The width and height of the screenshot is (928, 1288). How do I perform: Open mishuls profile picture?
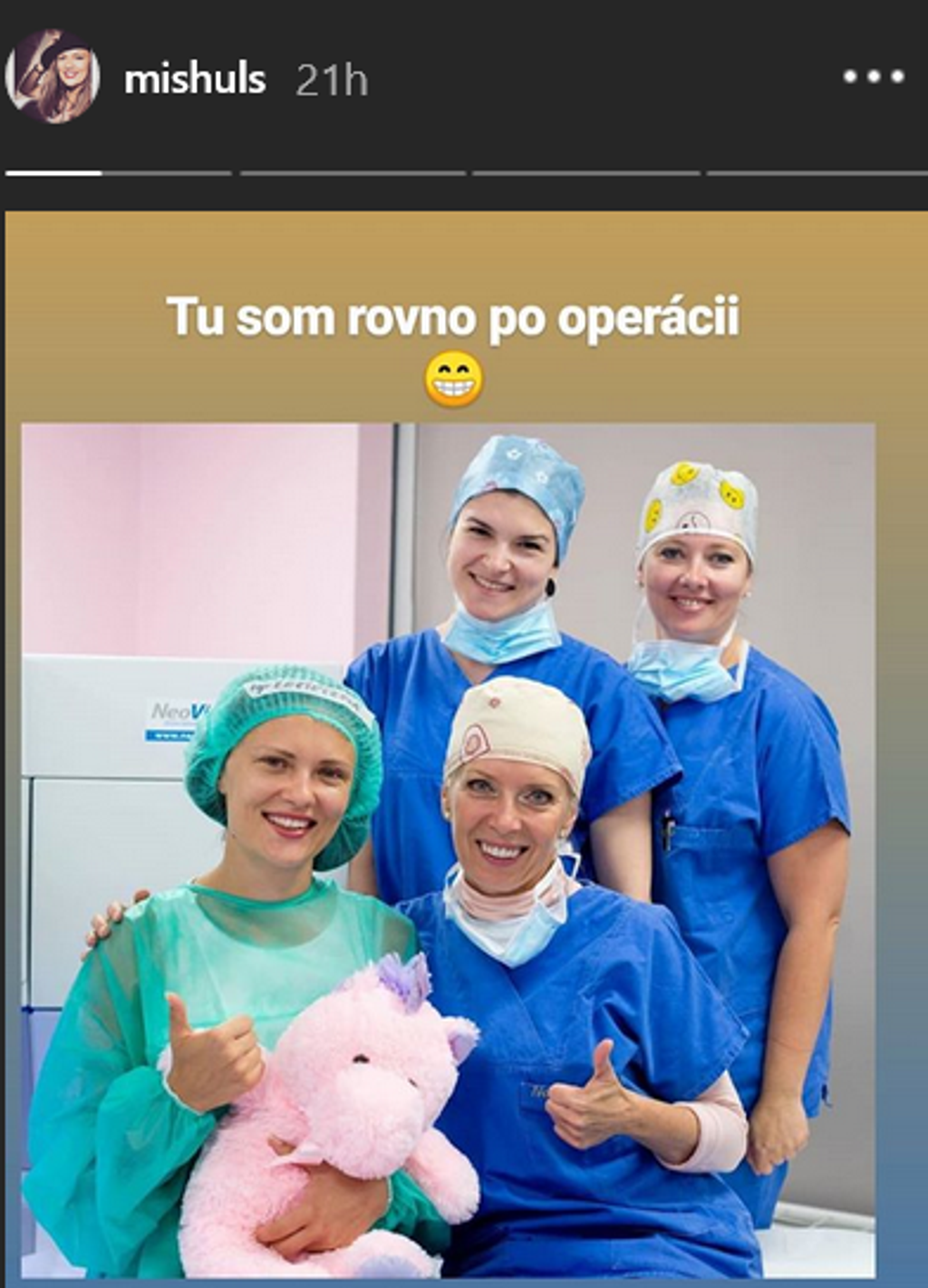pos(53,76)
